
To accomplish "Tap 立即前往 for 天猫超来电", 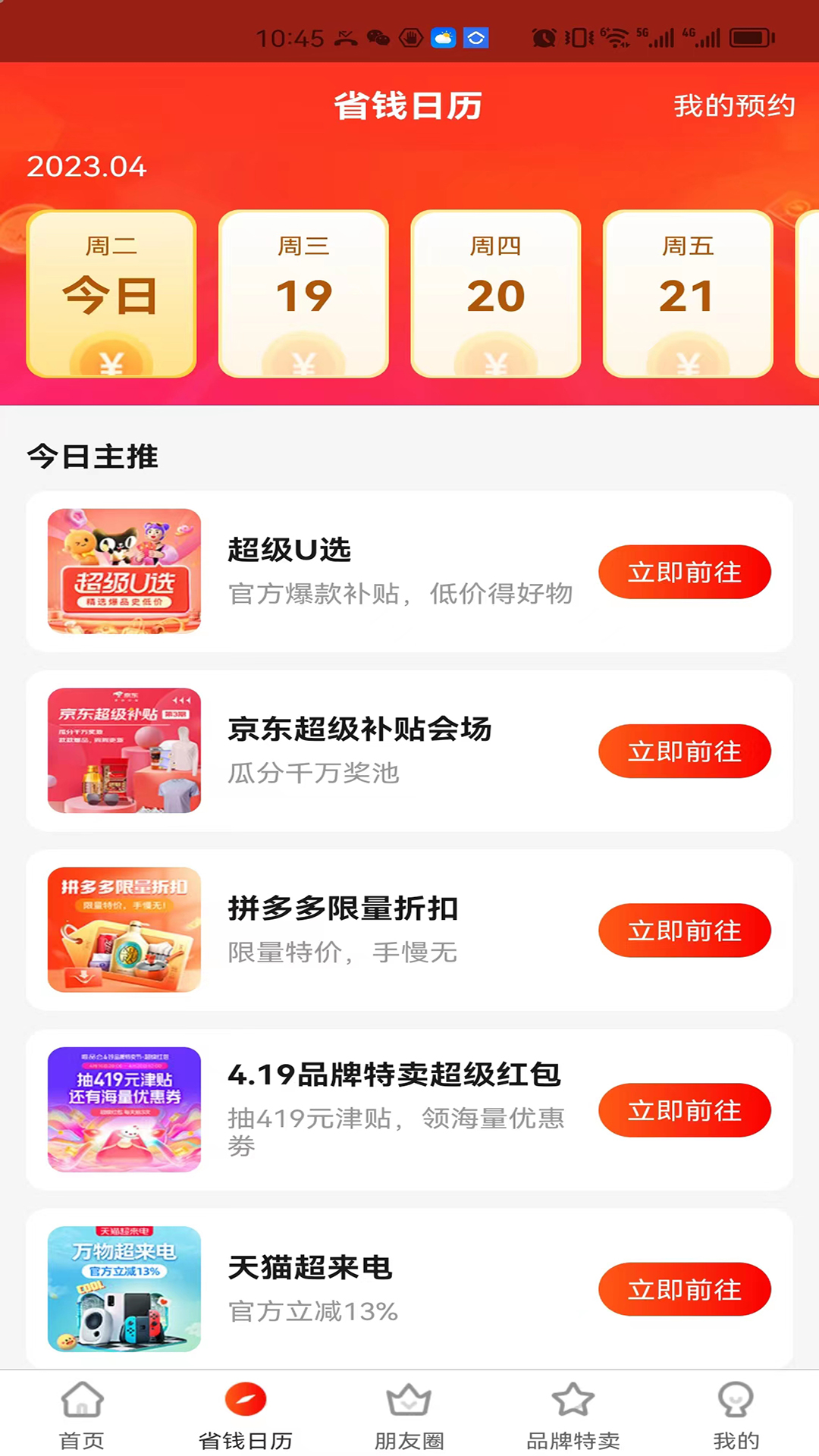I will (684, 1289).
